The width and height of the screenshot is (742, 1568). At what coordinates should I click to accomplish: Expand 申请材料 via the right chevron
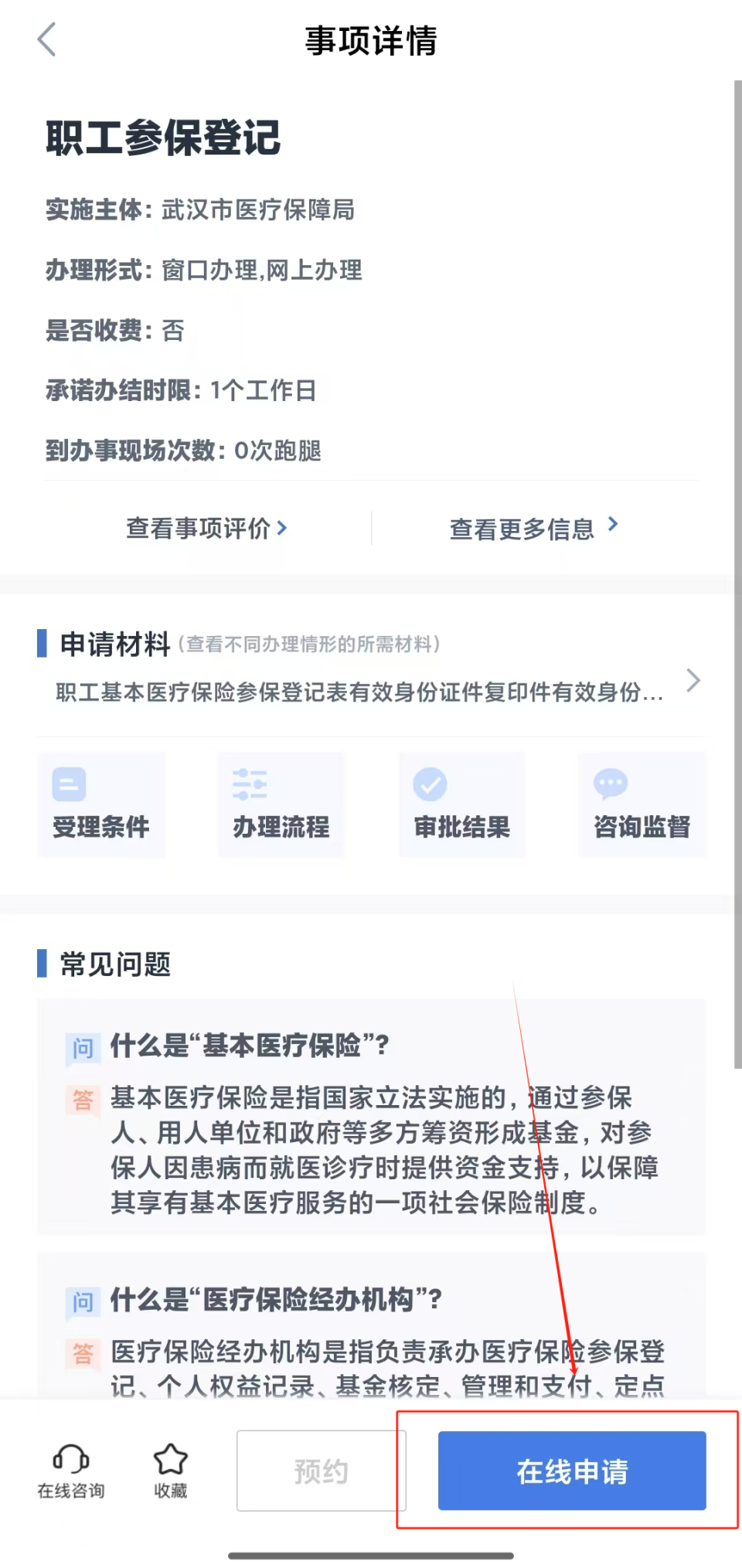(693, 681)
